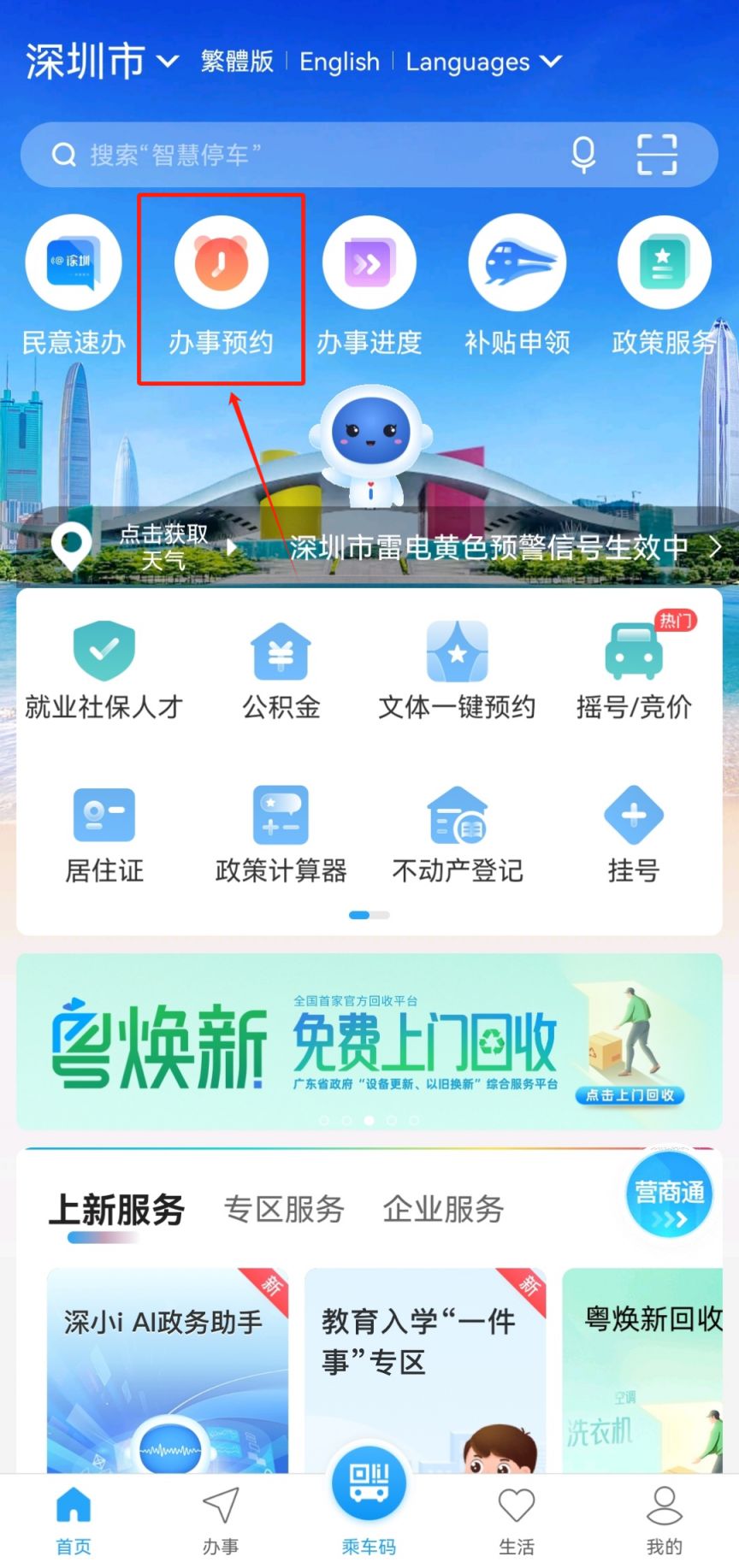The width and height of the screenshot is (739, 1568).
Task: Open 挂号 hospital registration
Action: (x=633, y=835)
